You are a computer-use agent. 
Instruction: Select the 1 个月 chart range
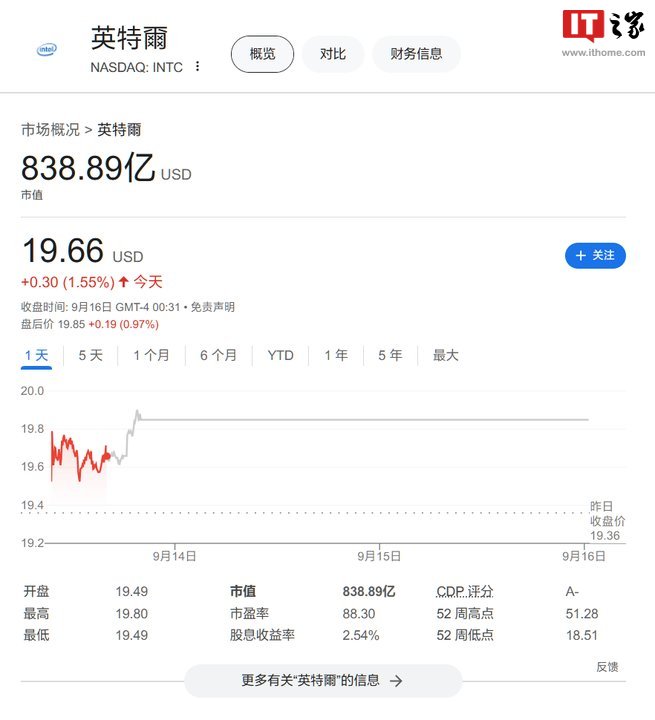[151, 355]
